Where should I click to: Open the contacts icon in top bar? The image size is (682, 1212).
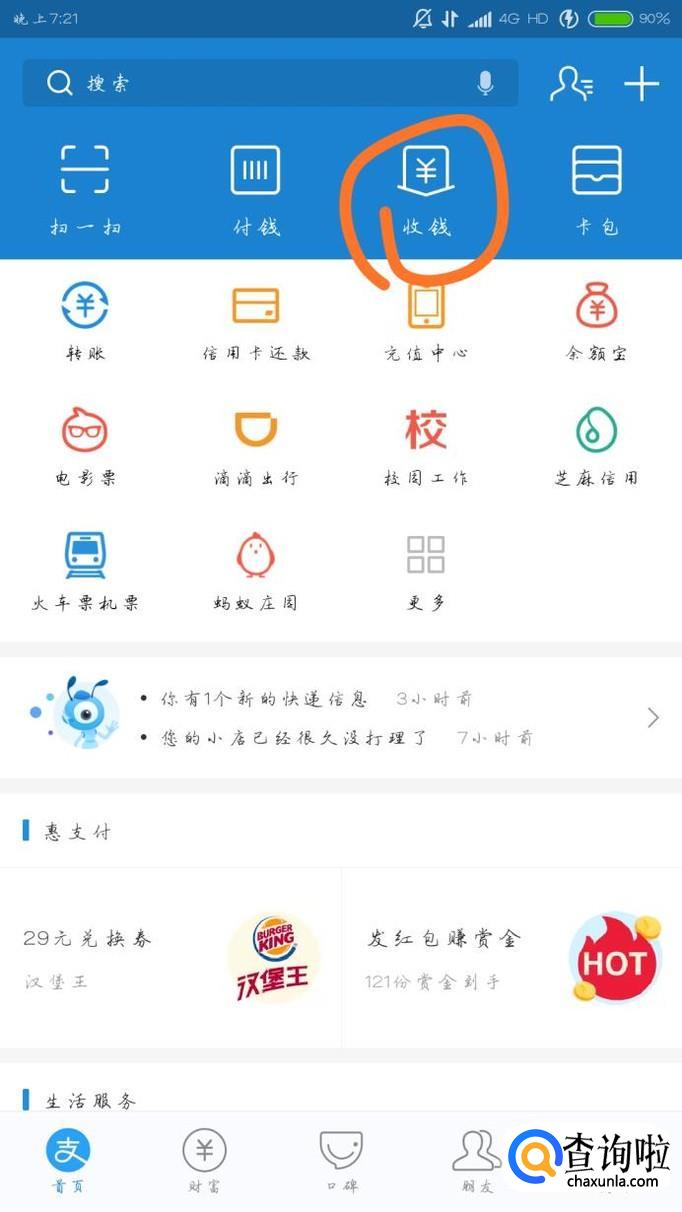(572, 84)
